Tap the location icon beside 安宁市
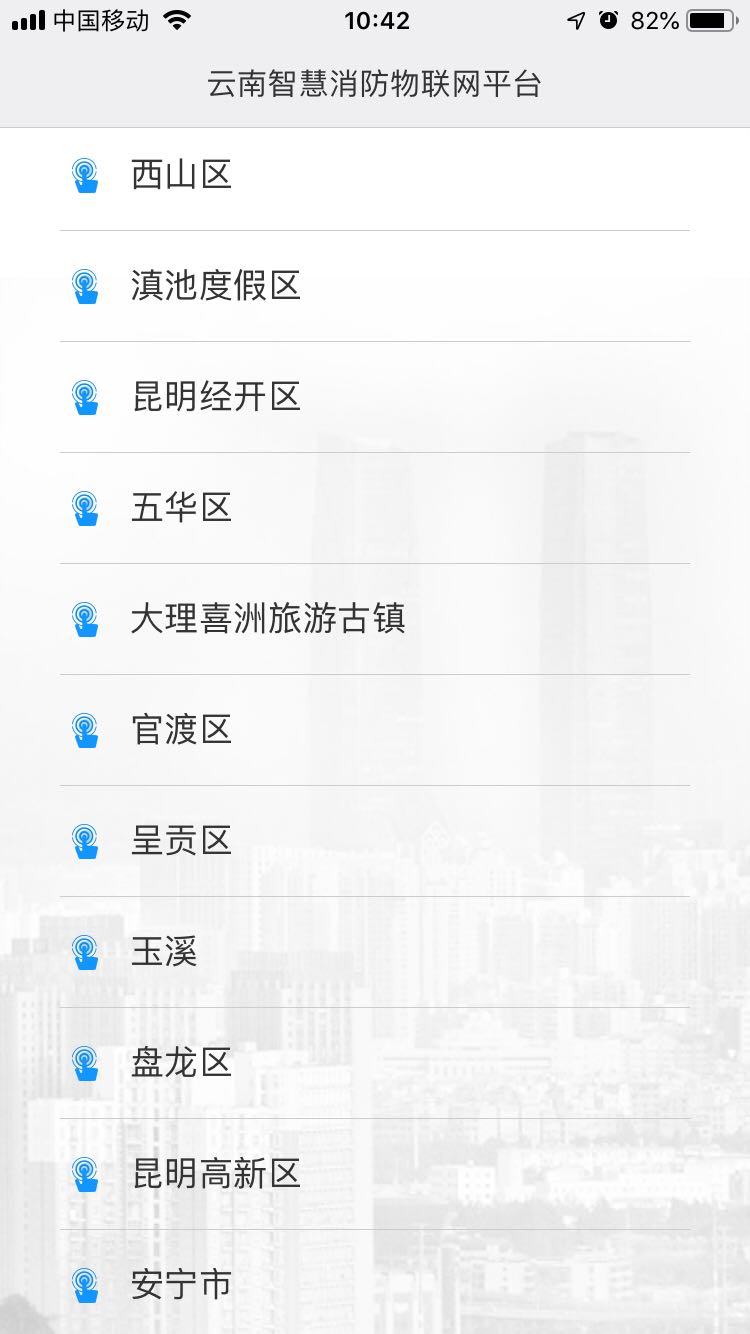Image resolution: width=750 pixels, height=1334 pixels. 86,1285
